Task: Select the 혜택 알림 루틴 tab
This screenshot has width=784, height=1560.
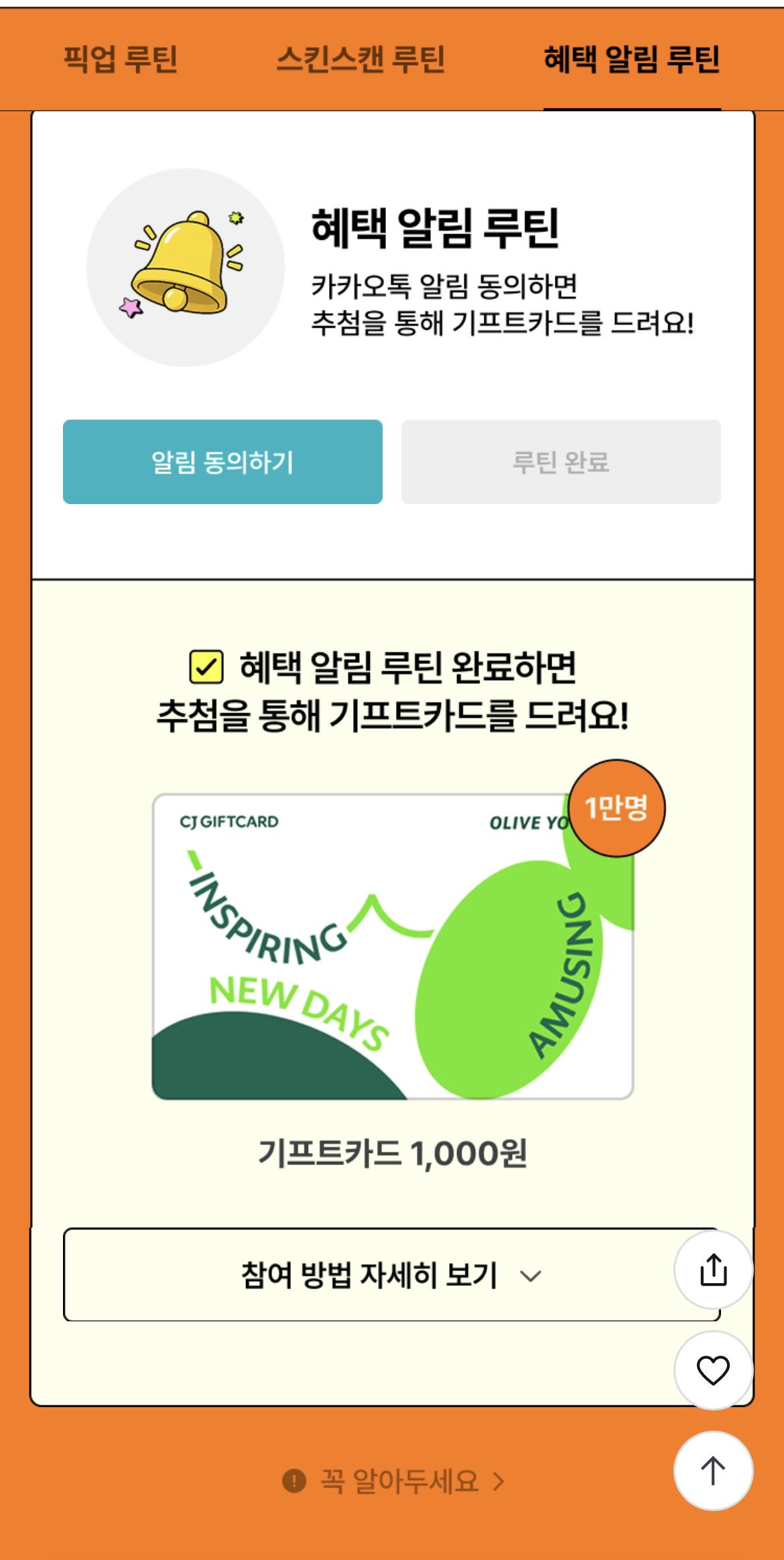Action: (632, 59)
